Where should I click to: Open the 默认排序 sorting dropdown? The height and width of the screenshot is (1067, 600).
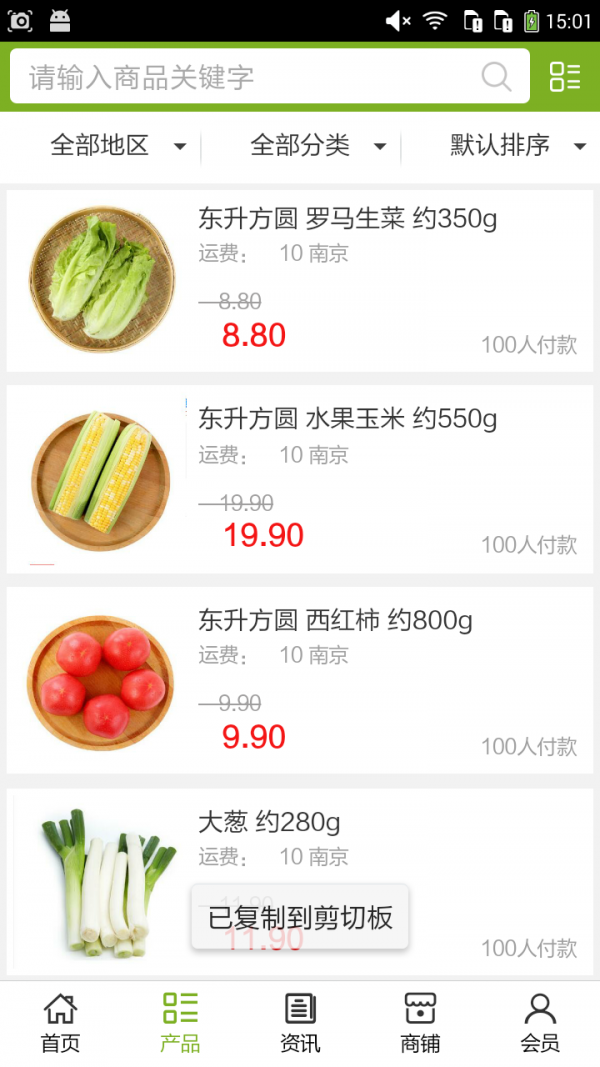tap(516, 146)
